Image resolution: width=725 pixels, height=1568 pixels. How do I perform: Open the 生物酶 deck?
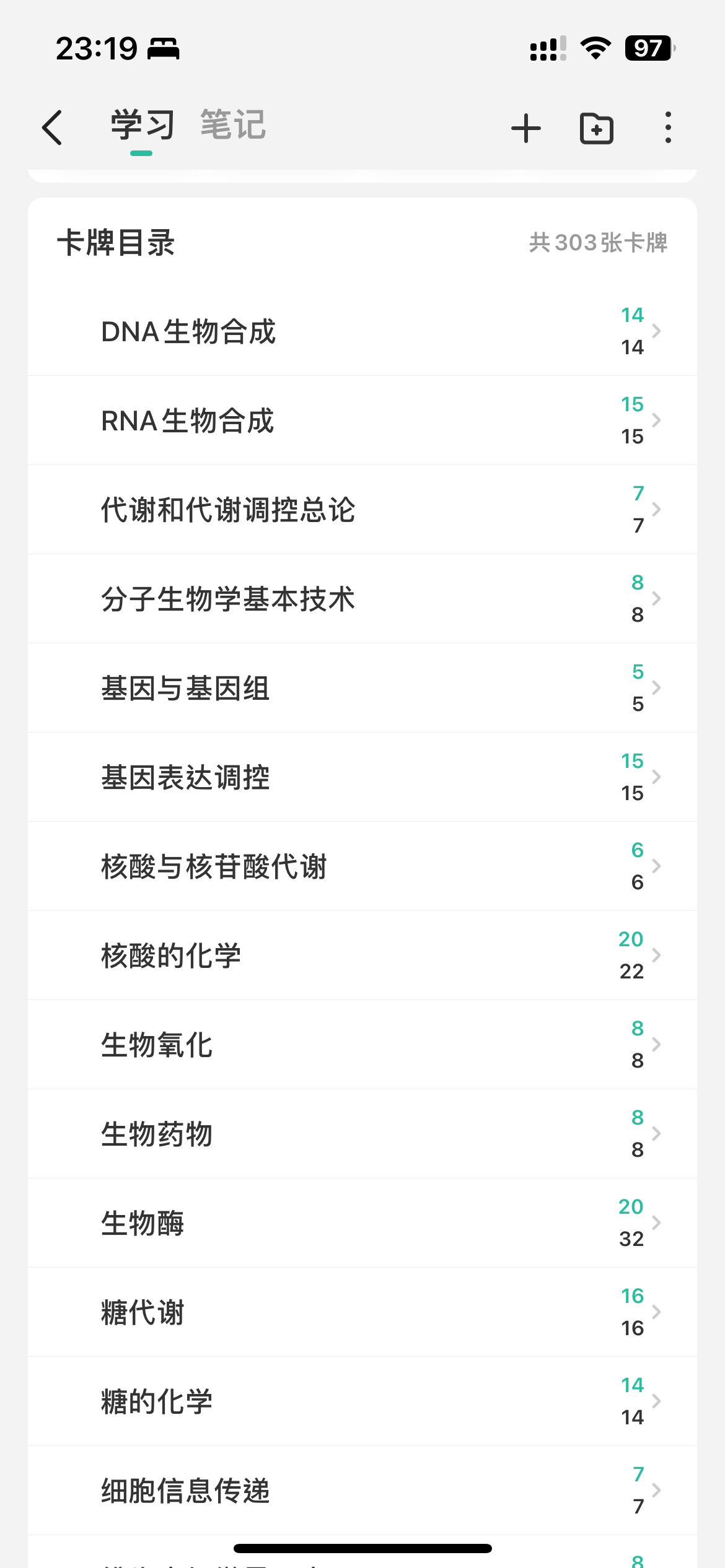pos(362,1223)
